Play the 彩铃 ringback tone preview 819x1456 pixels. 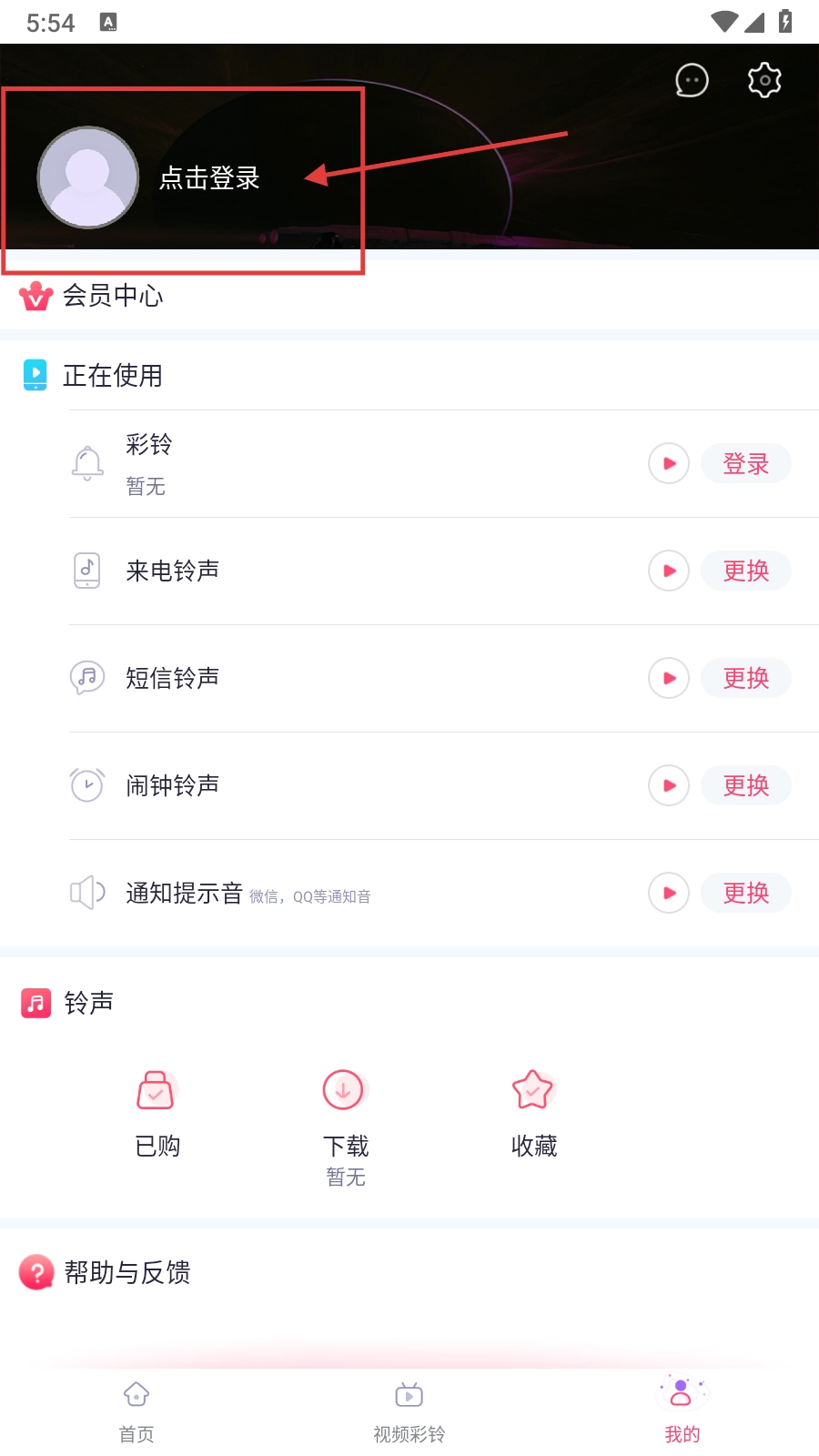[x=669, y=464]
